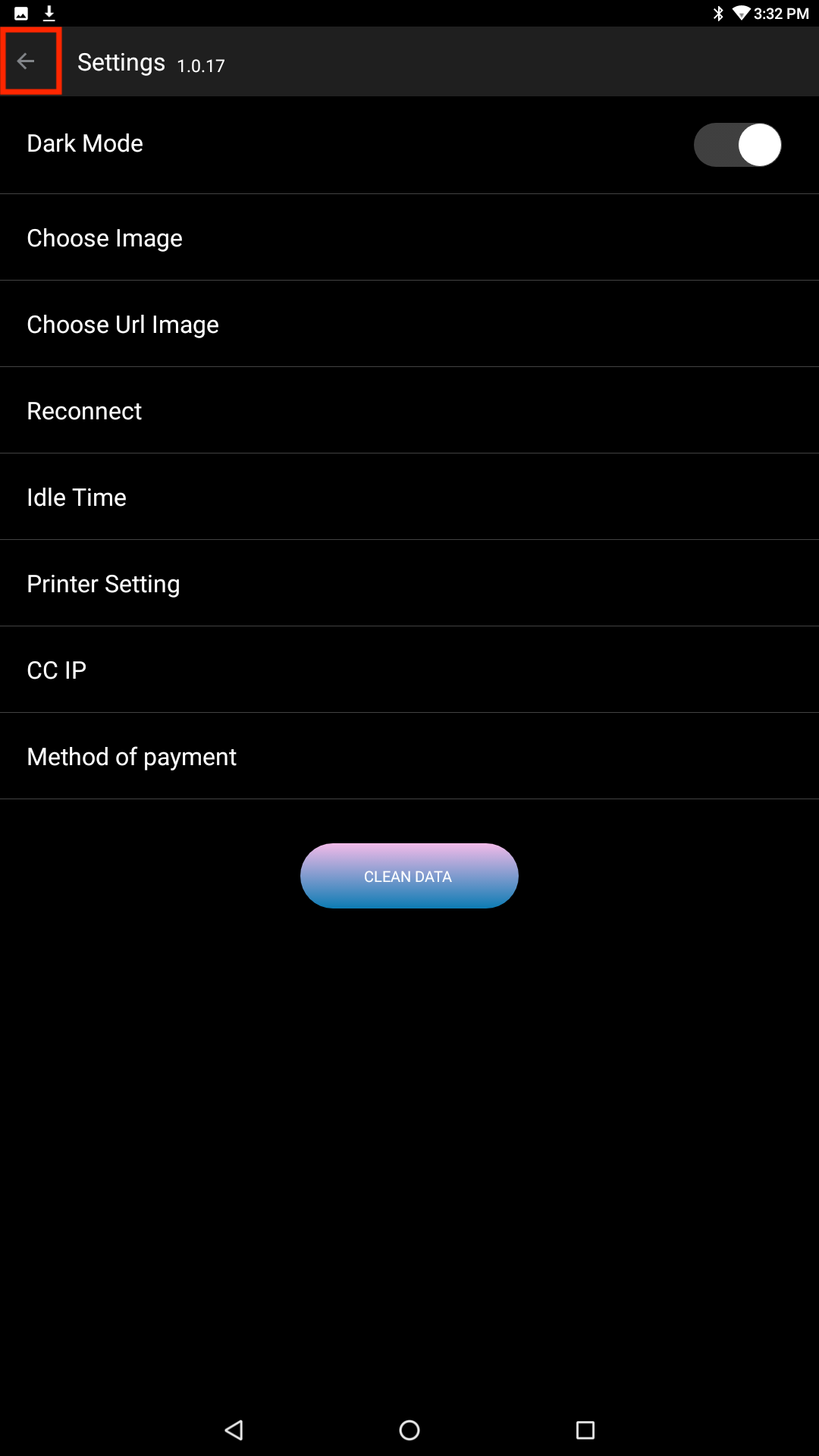Go to the system home screen
The height and width of the screenshot is (1456, 819).
[409, 1430]
